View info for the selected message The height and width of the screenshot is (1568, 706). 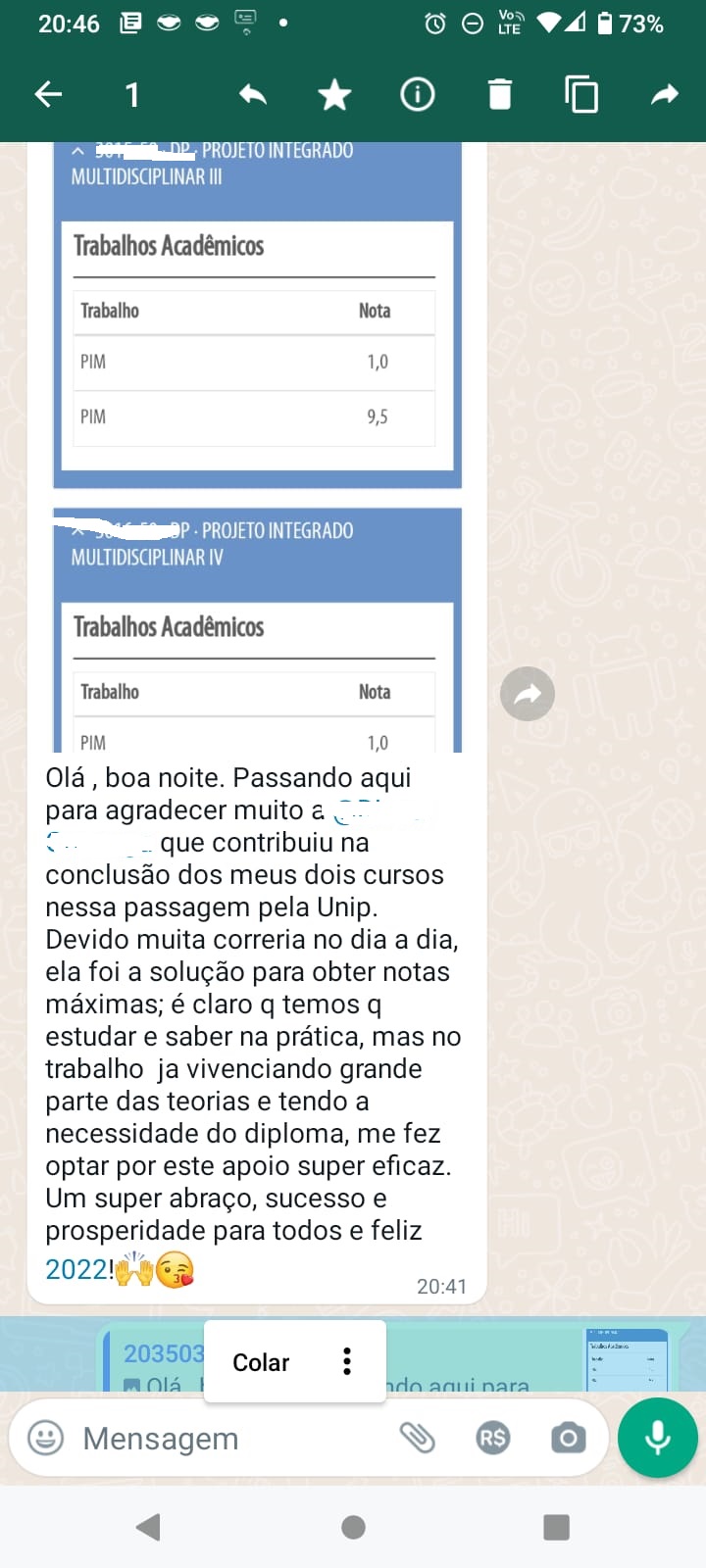(418, 94)
